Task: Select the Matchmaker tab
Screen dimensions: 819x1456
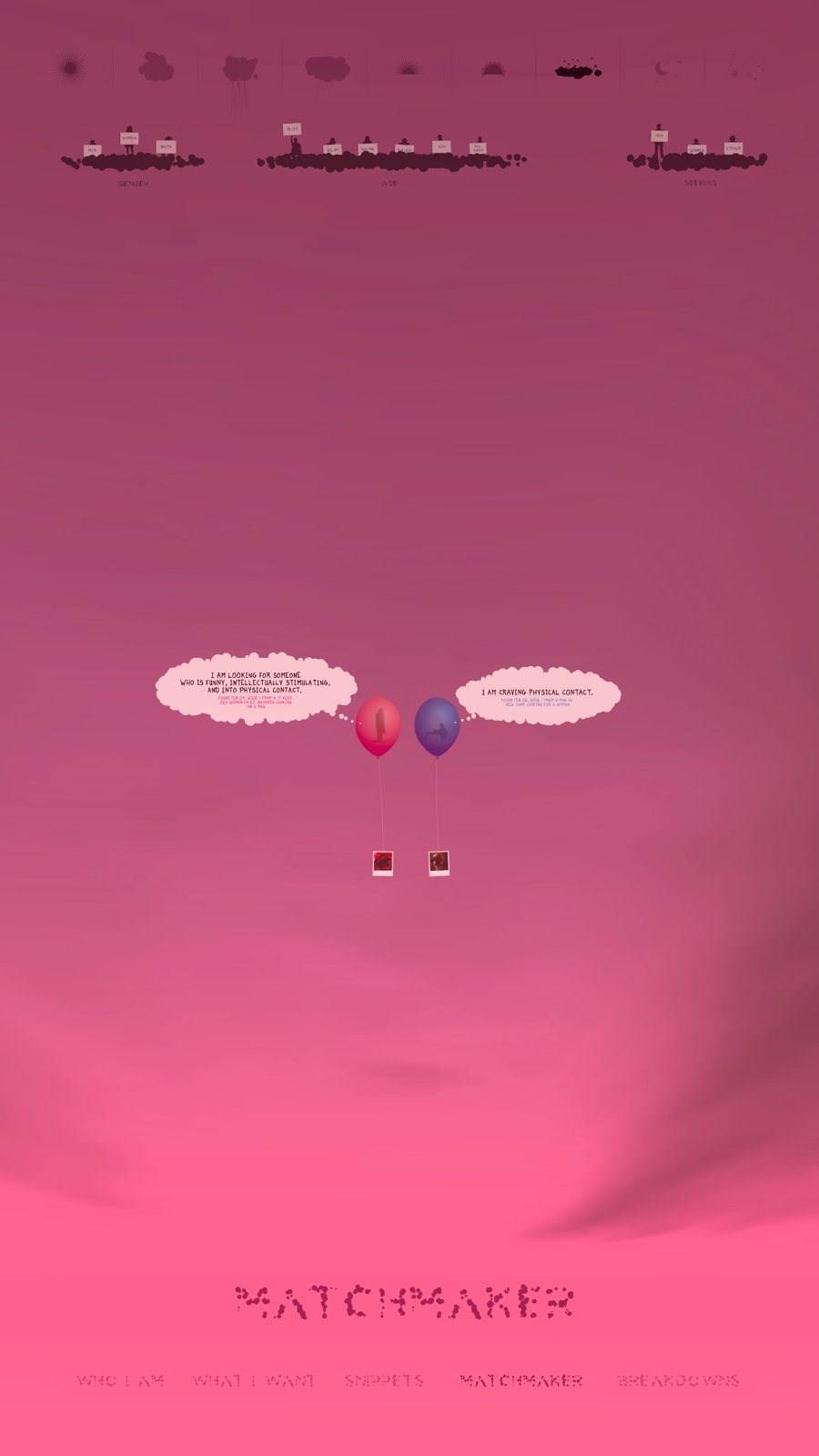Action: coord(521,1380)
